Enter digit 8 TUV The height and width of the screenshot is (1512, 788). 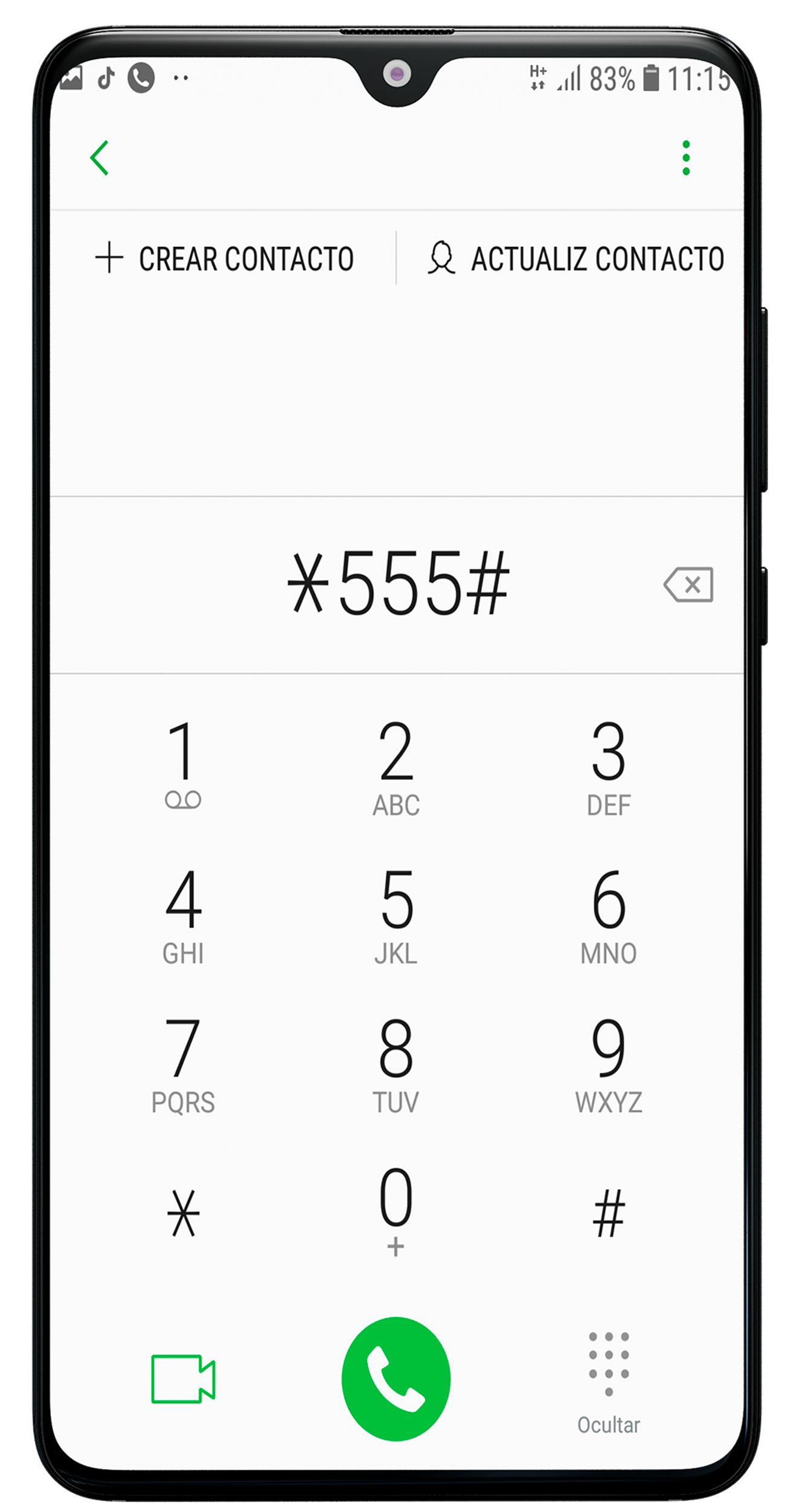[396, 1064]
